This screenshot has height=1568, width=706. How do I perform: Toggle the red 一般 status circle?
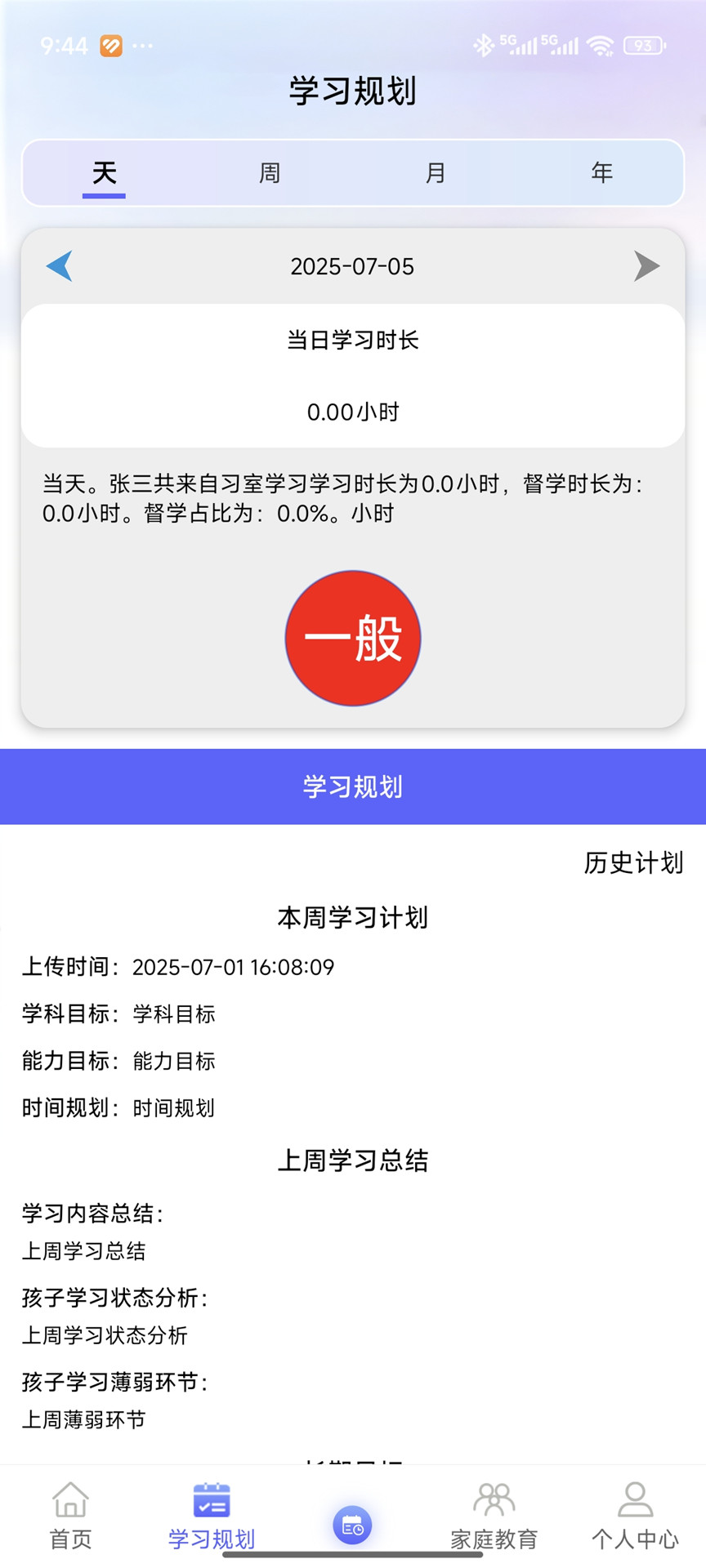352,638
